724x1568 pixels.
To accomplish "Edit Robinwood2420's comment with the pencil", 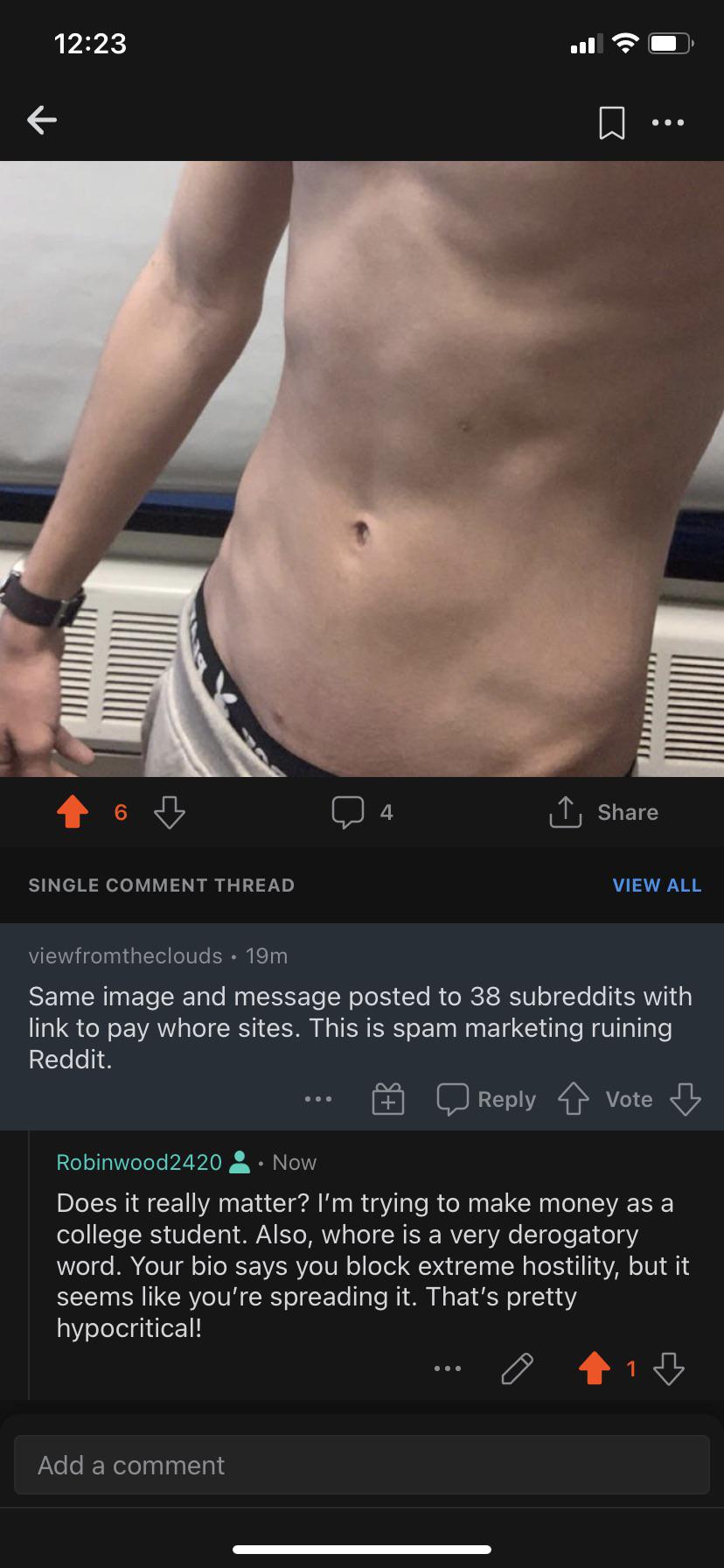I will click(x=517, y=1368).
